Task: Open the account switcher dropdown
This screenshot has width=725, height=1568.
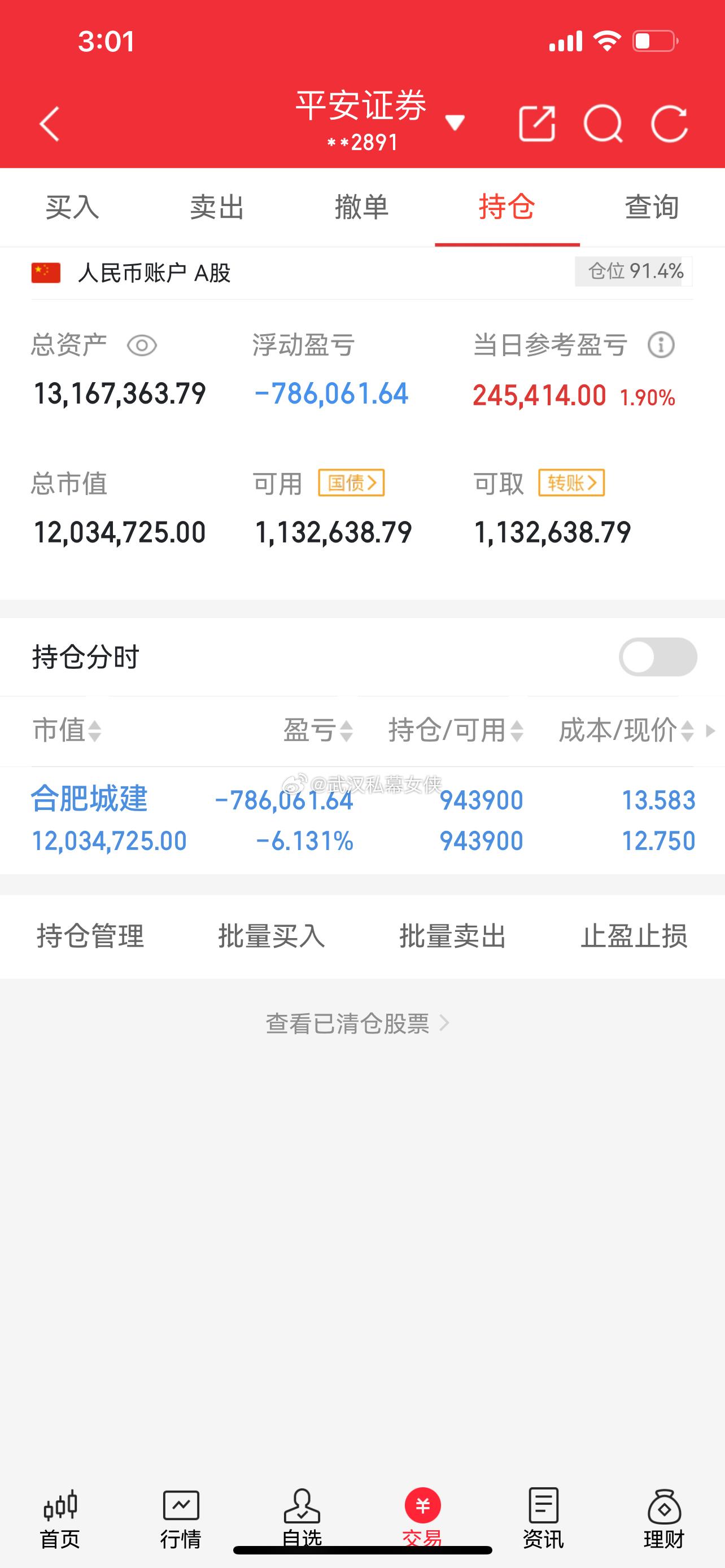Action: 454,122
